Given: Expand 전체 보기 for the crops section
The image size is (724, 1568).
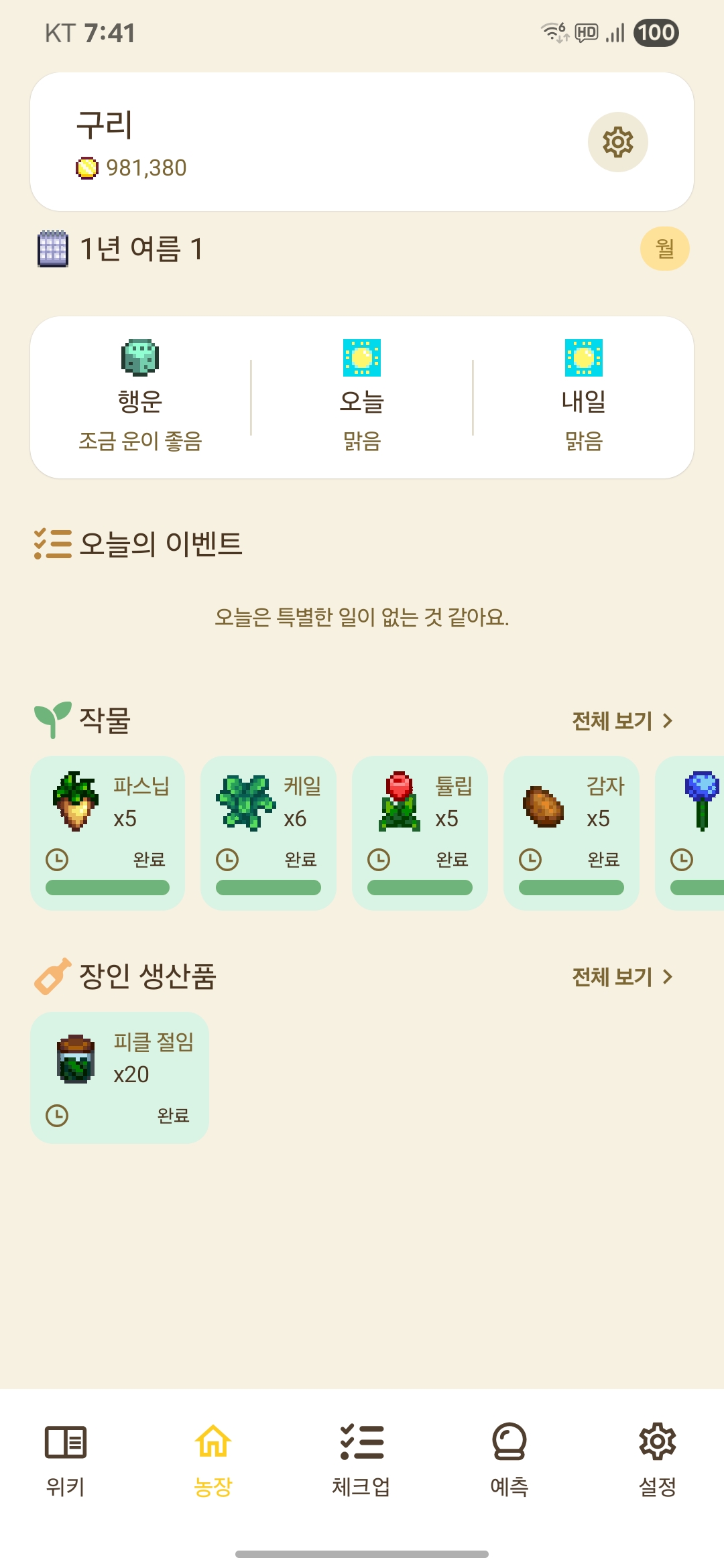Looking at the screenshot, I should point(621,722).
